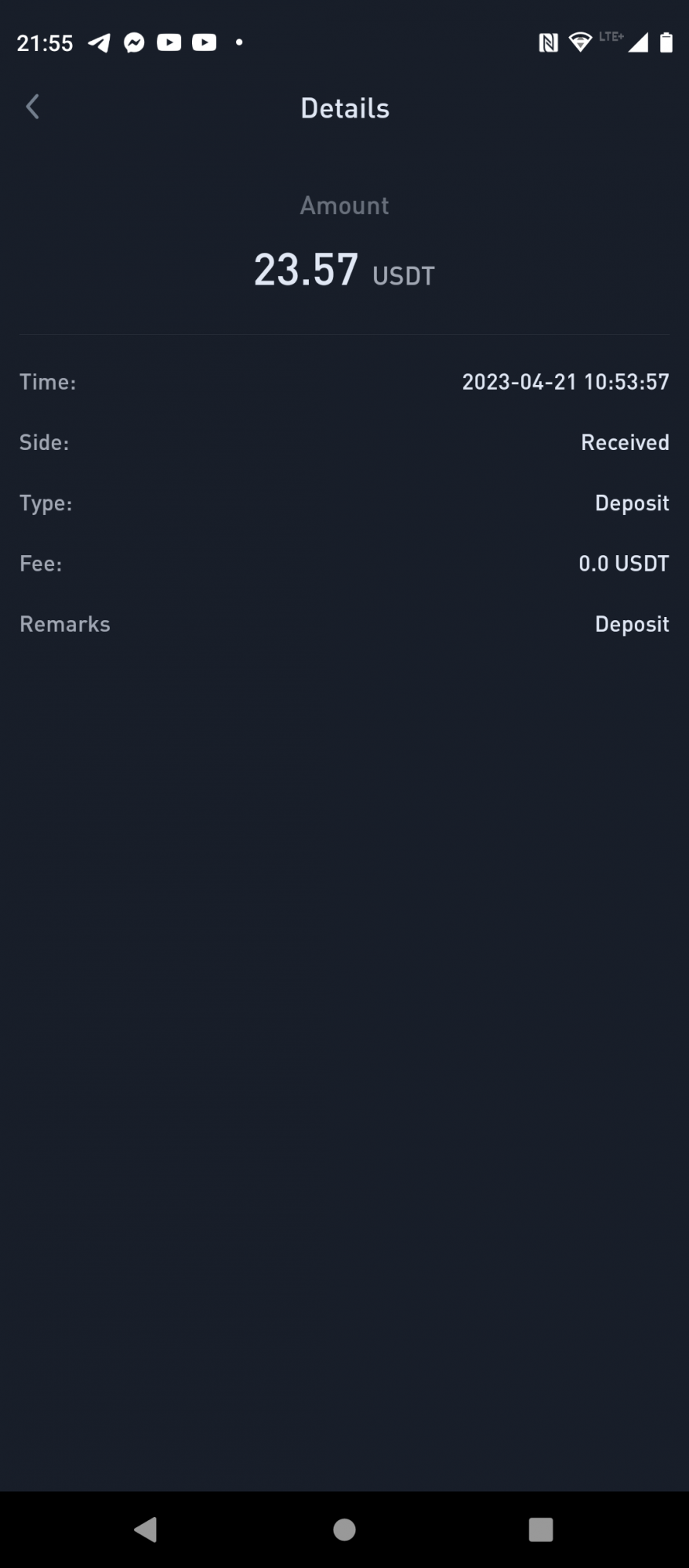Screen dimensions: 689x1568
Task: Tap the Details screen title
Action: [x=345, y=107]
